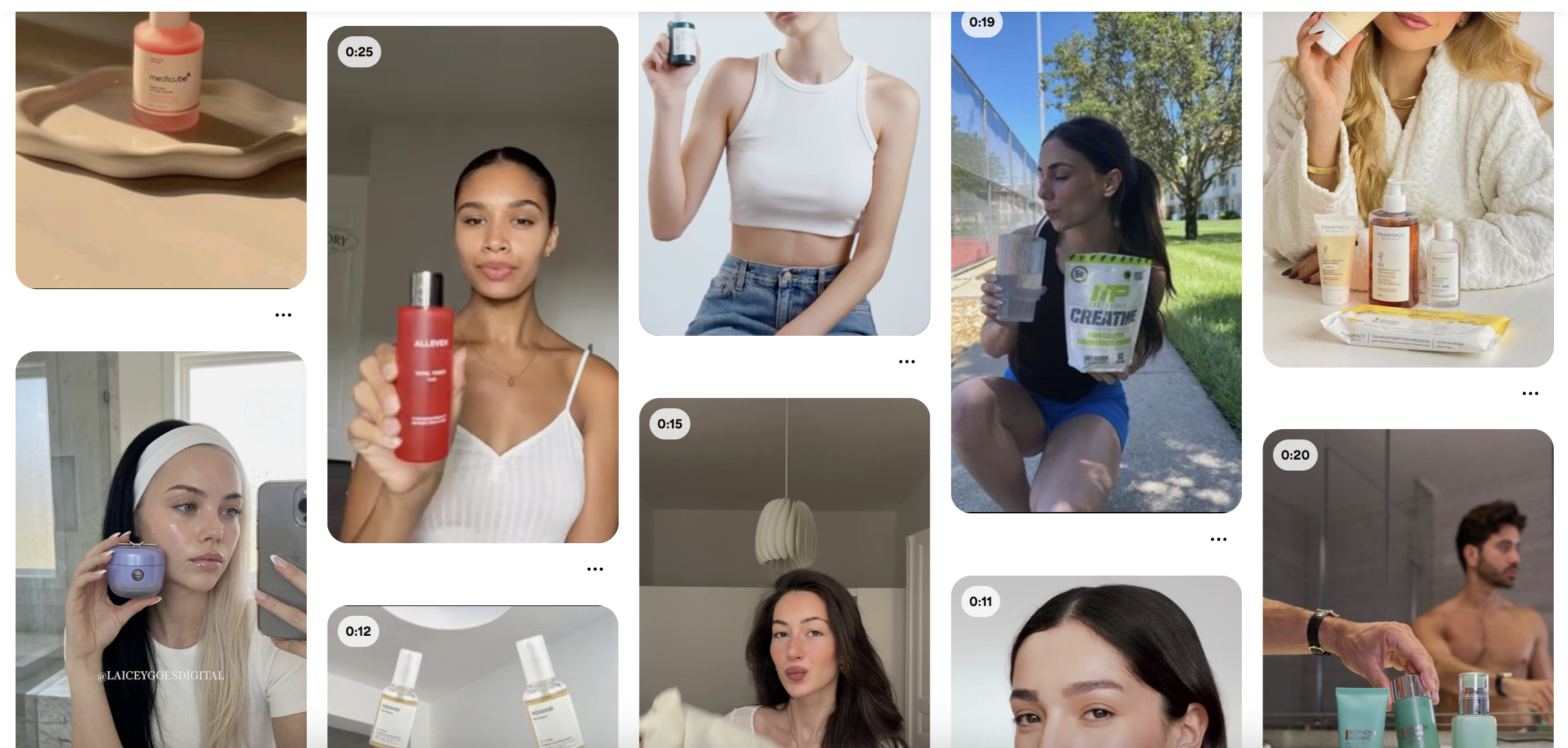Open the 0:25 red Allevex bottle video
The image size is (1568, 748).
point(473,284)
